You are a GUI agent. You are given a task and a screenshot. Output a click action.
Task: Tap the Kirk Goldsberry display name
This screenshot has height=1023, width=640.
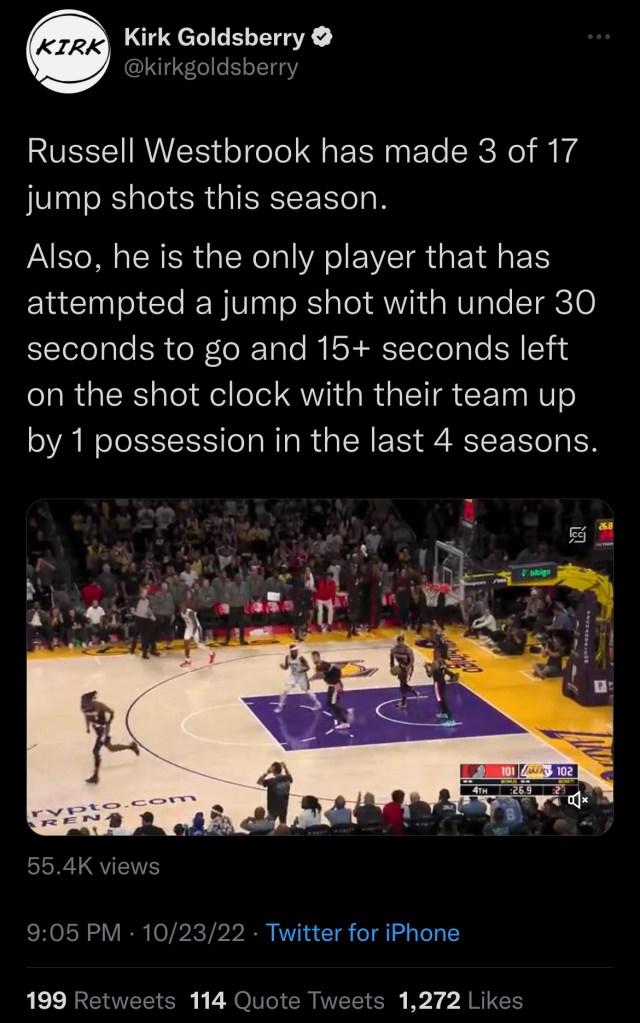tap(212, 39)
